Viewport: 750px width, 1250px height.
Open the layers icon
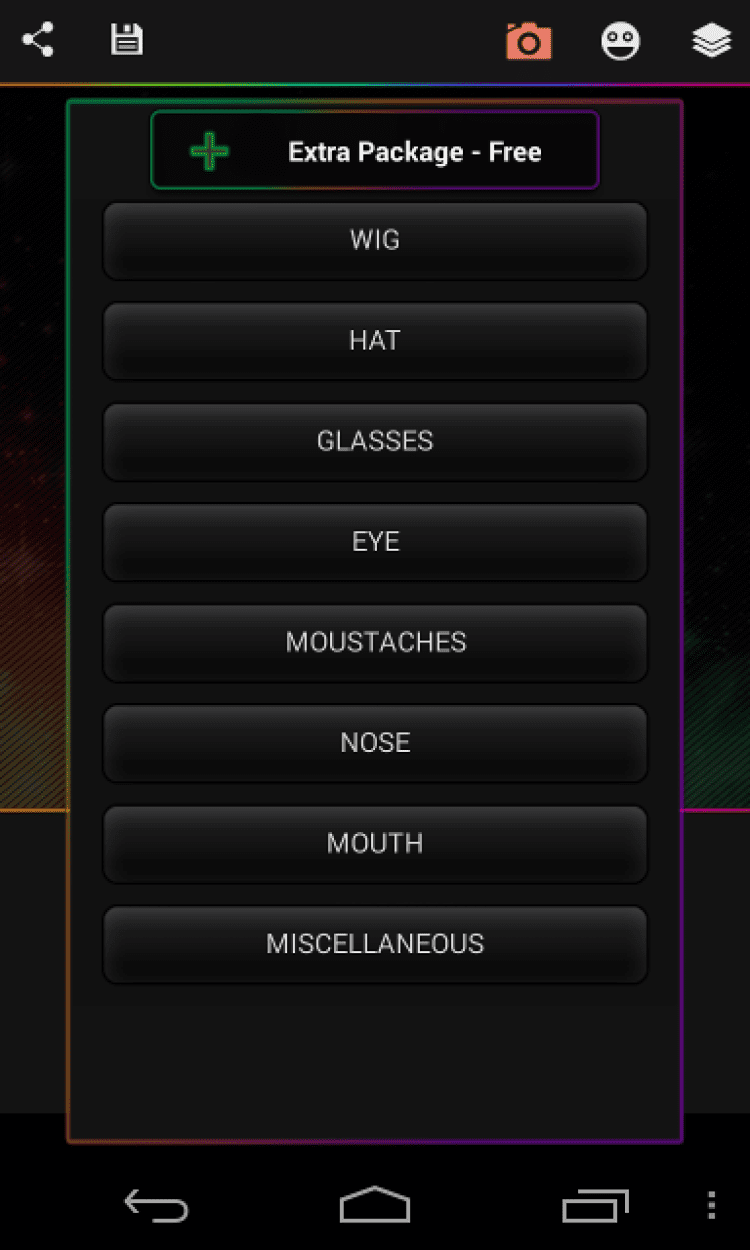(x=711, y=41)
